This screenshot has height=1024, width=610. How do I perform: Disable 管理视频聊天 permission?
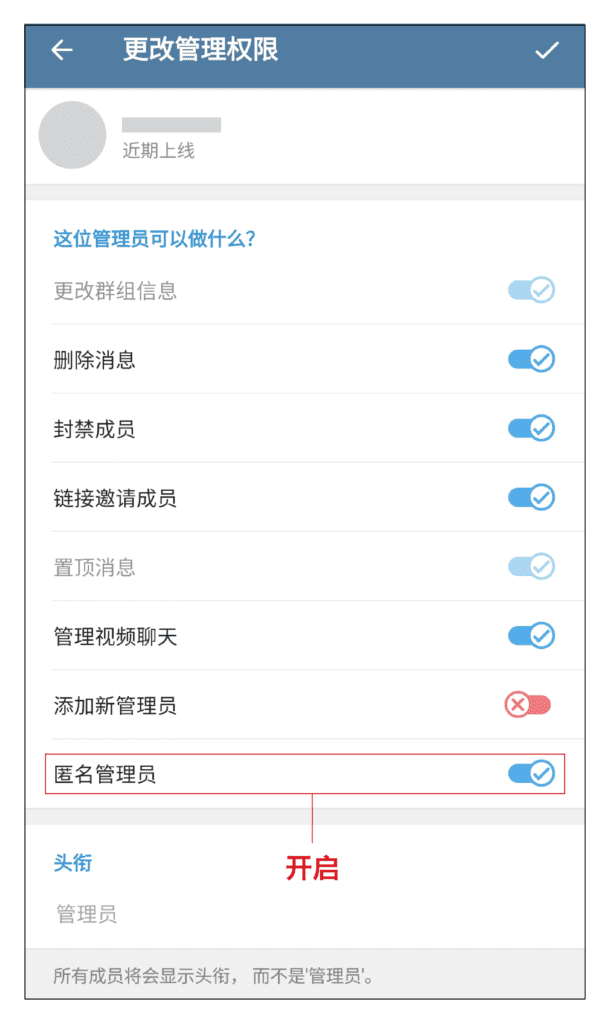531,635
